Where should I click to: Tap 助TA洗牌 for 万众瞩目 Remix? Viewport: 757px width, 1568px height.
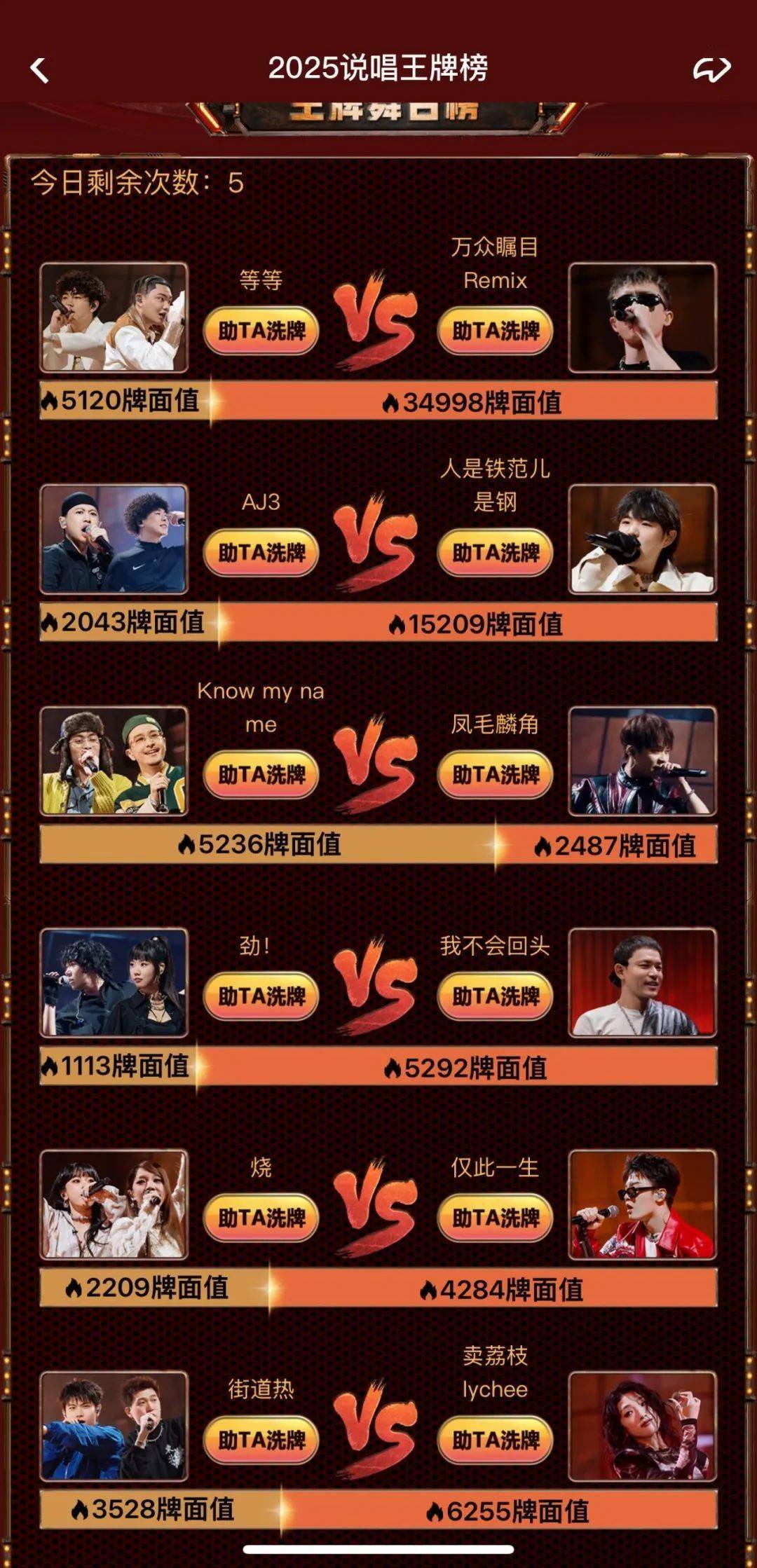tap(495, 331)
